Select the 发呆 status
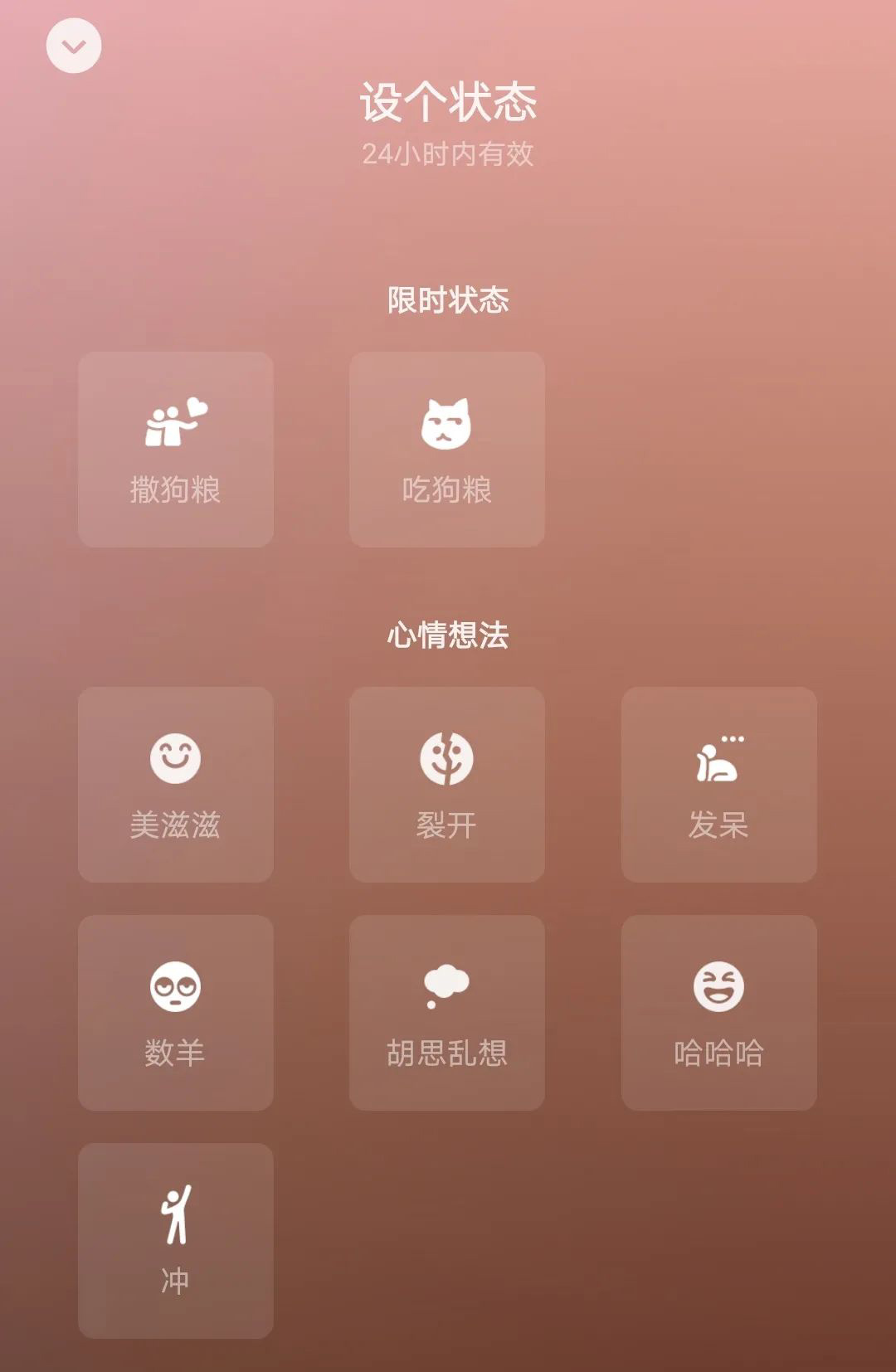Viewport: 896px width, 1372px height. (718, 784)
